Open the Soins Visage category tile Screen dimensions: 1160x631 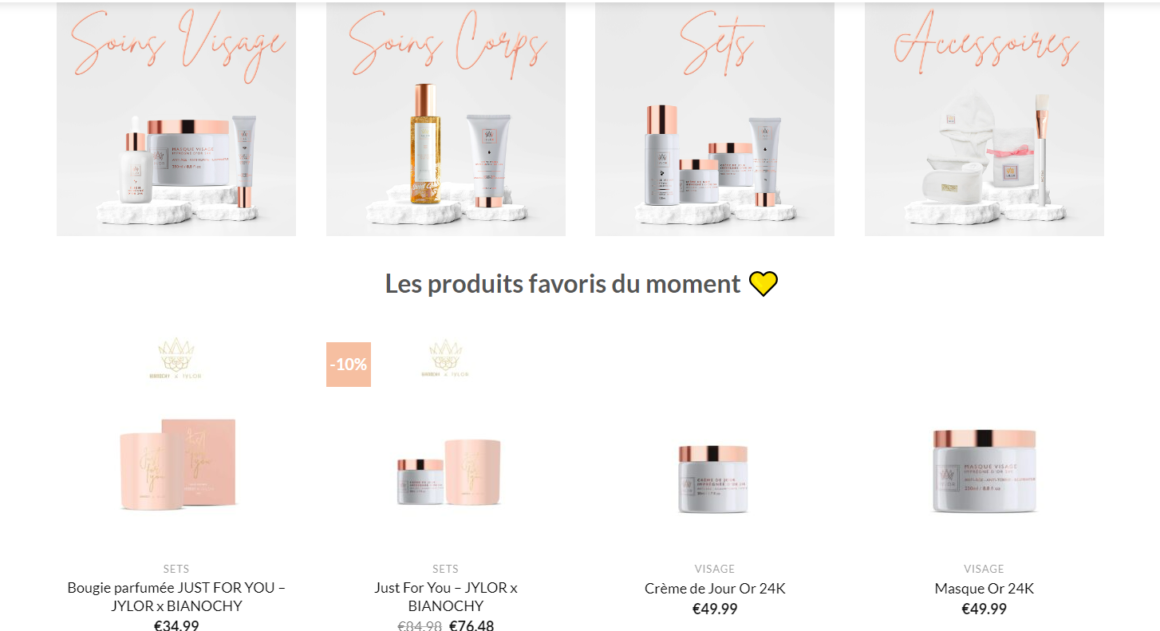[176, 120]
